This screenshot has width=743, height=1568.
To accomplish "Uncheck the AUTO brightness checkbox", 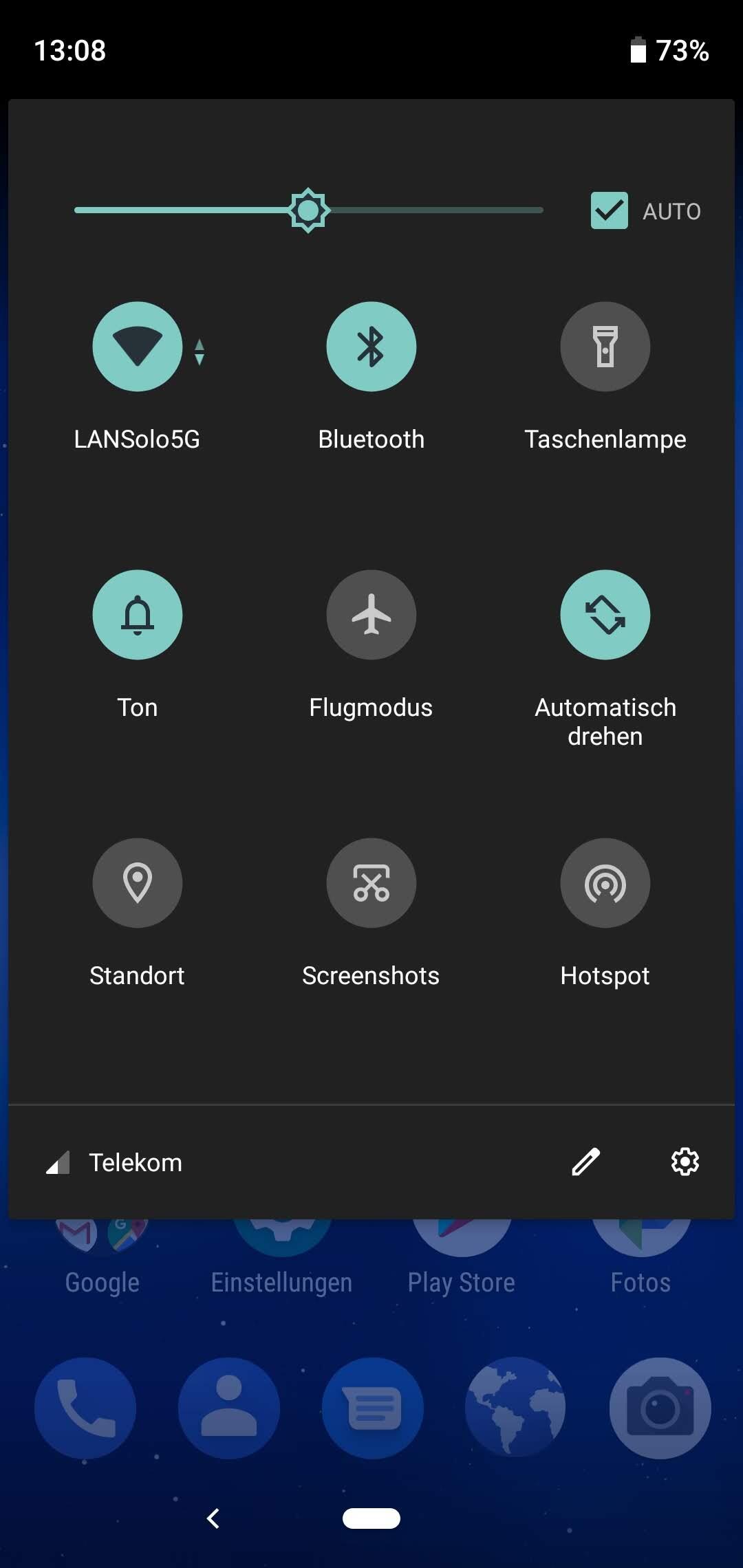I will click(x=610, y=210).
